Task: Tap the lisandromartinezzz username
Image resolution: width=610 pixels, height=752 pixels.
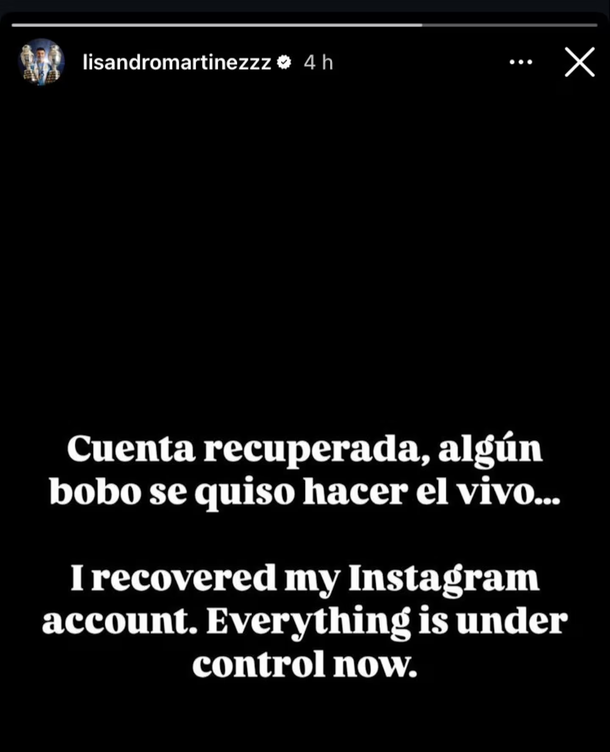Action: (x=177, y=62)
